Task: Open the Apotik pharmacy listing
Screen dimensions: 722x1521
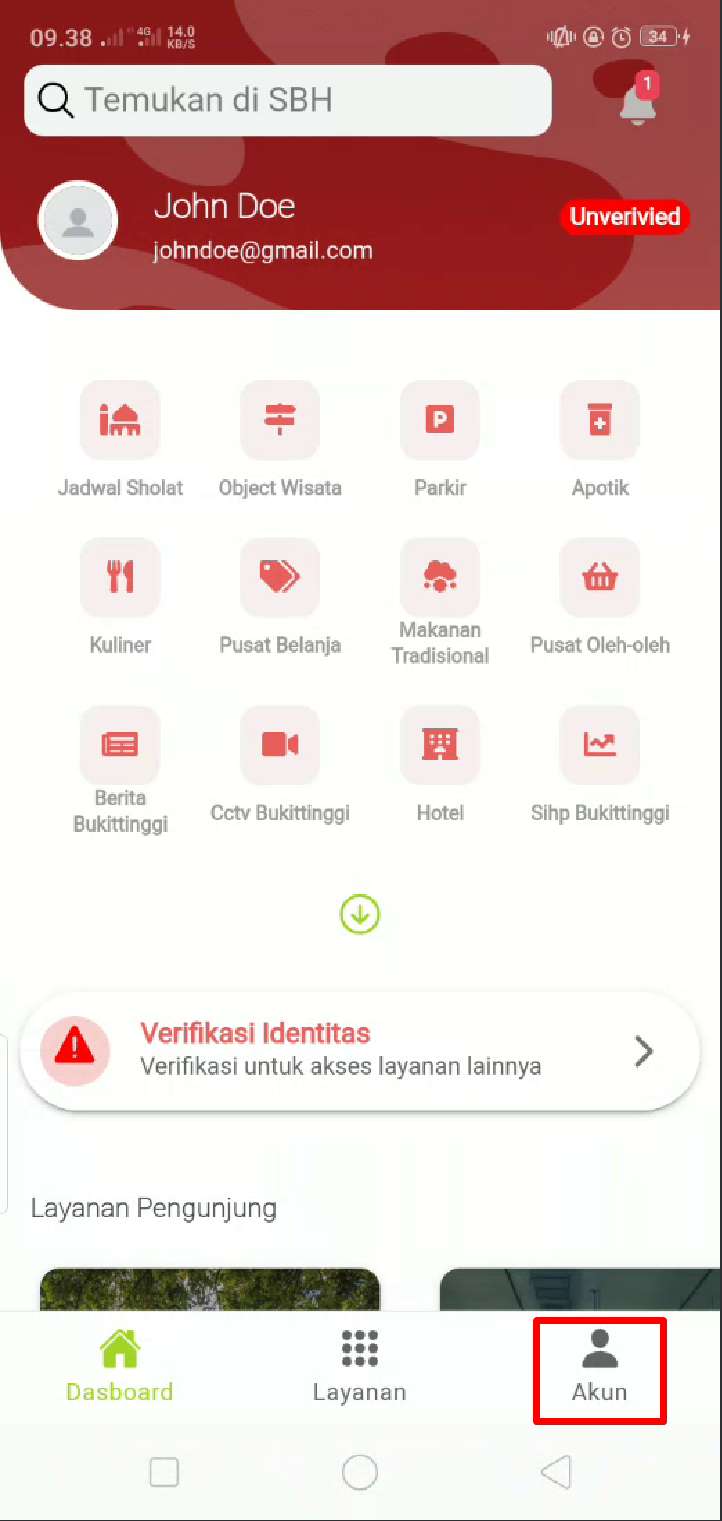Action: click(600, 421)
